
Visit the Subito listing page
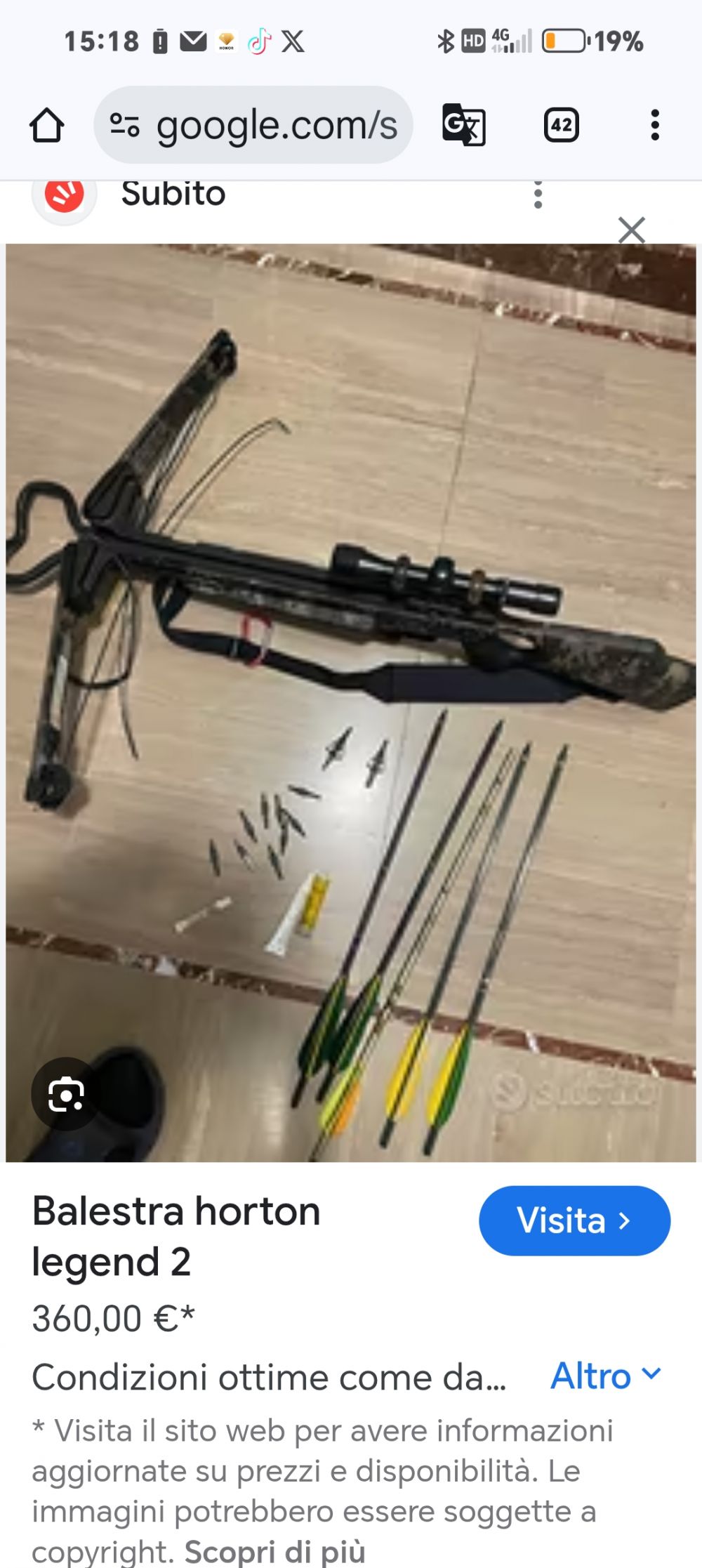click(574, 1220)
